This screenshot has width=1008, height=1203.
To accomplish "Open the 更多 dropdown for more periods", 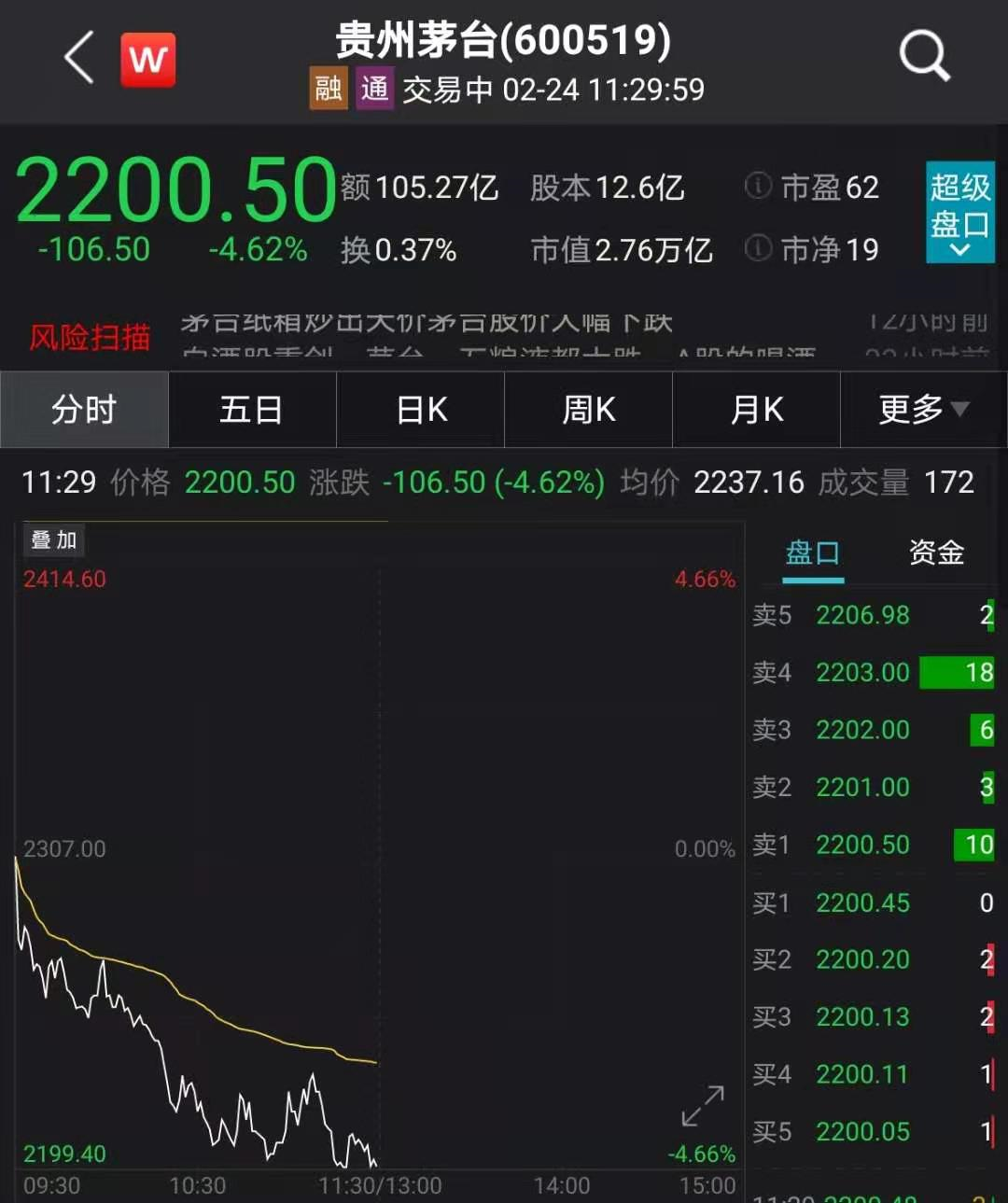I will coord(923,410).
